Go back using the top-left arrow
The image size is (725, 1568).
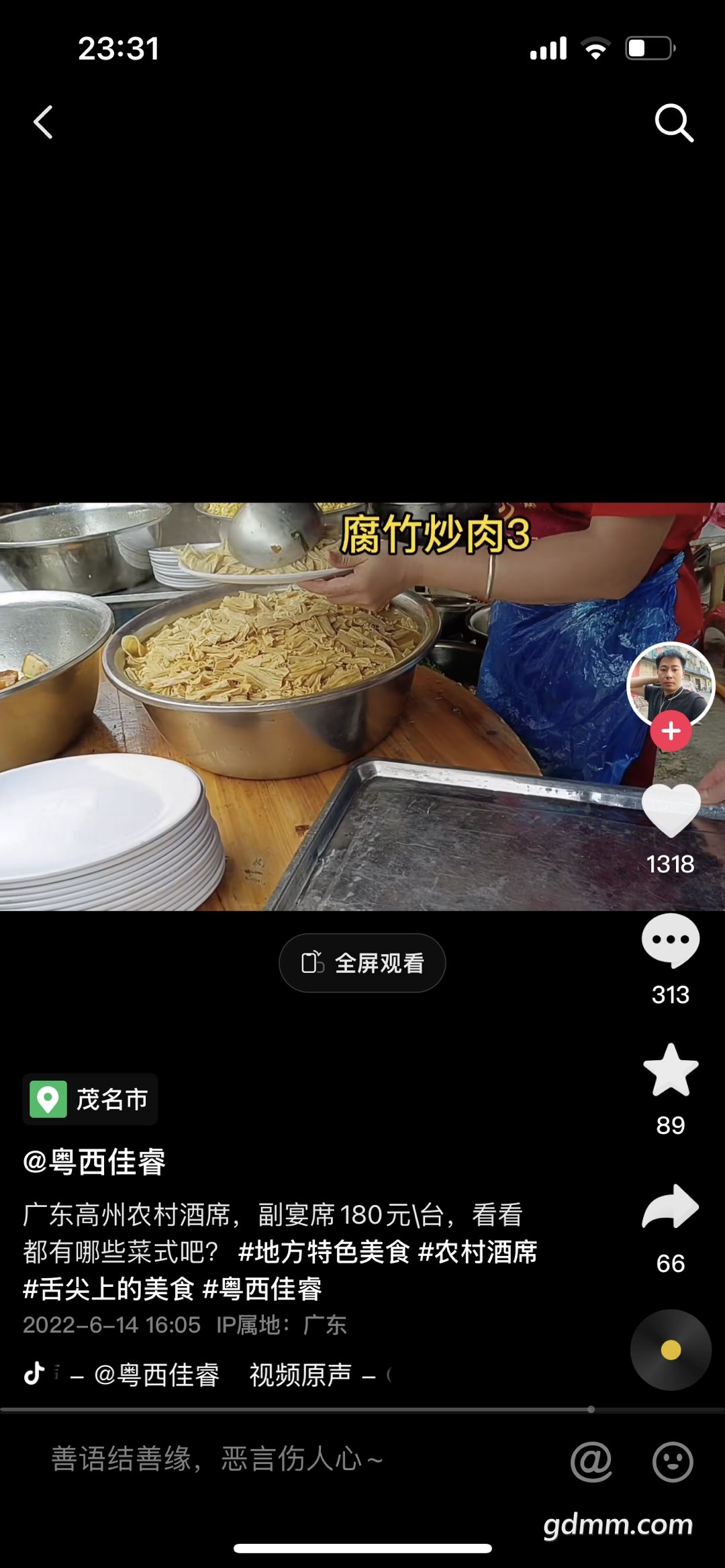(43, 123)
